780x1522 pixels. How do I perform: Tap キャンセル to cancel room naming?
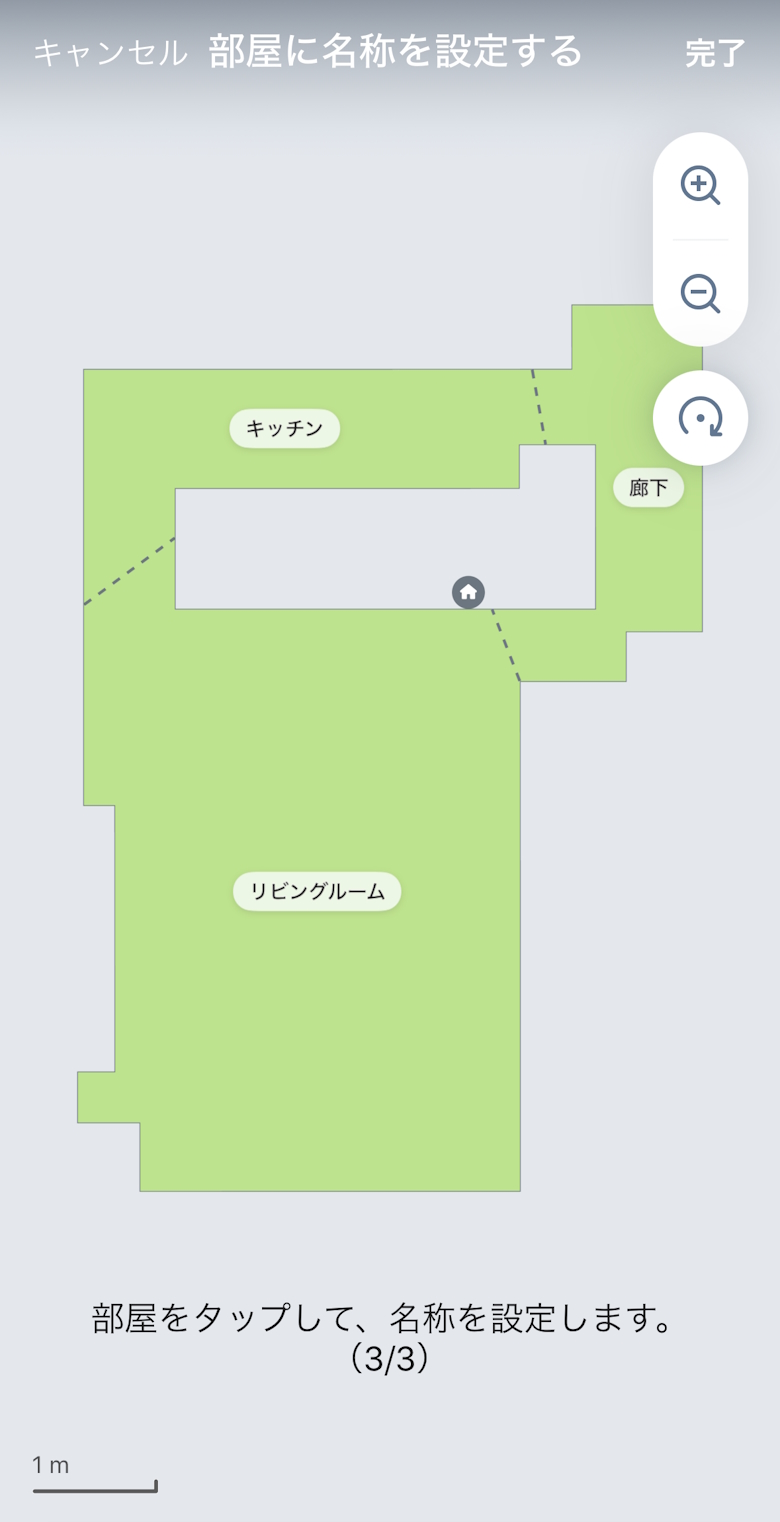(110, 53)
